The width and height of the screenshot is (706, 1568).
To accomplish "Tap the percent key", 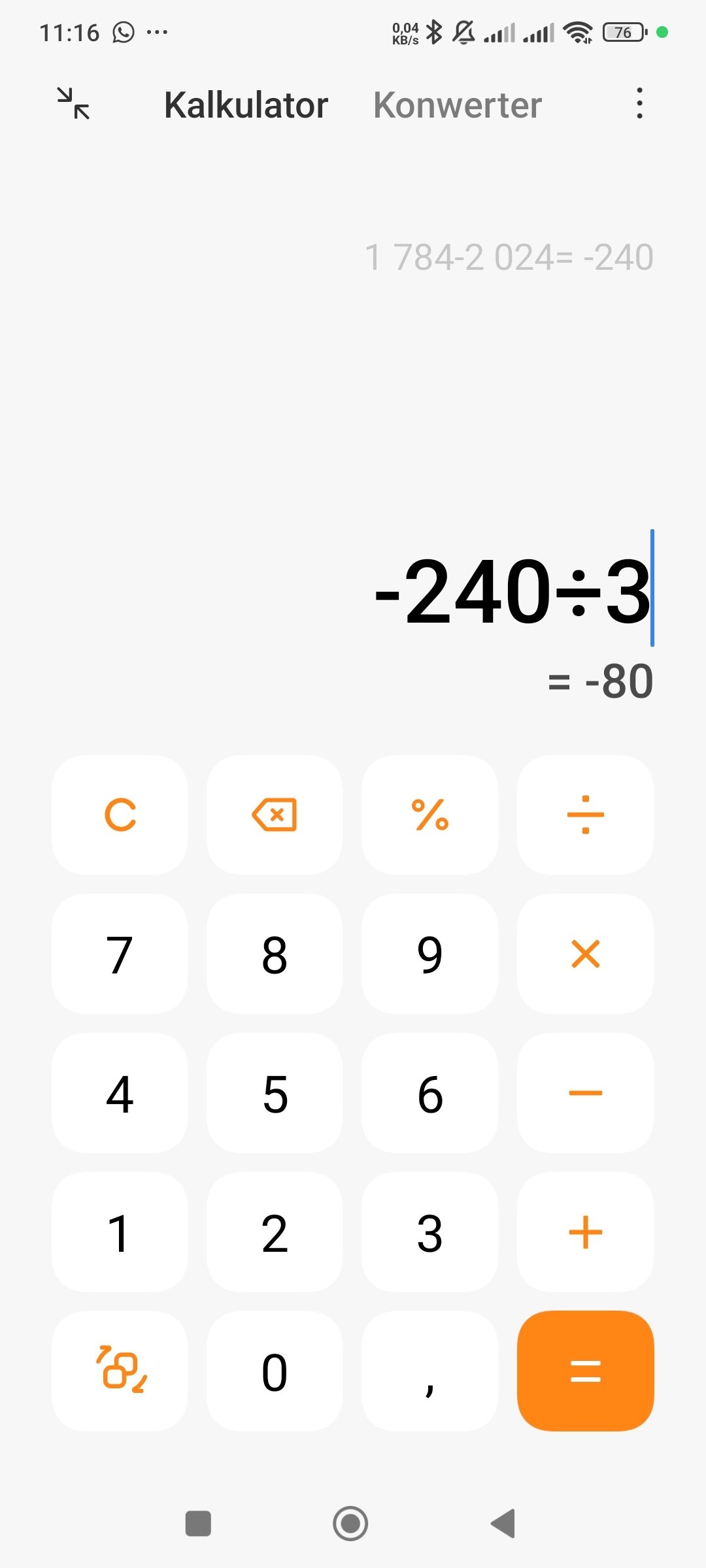I will click(429, 815).
